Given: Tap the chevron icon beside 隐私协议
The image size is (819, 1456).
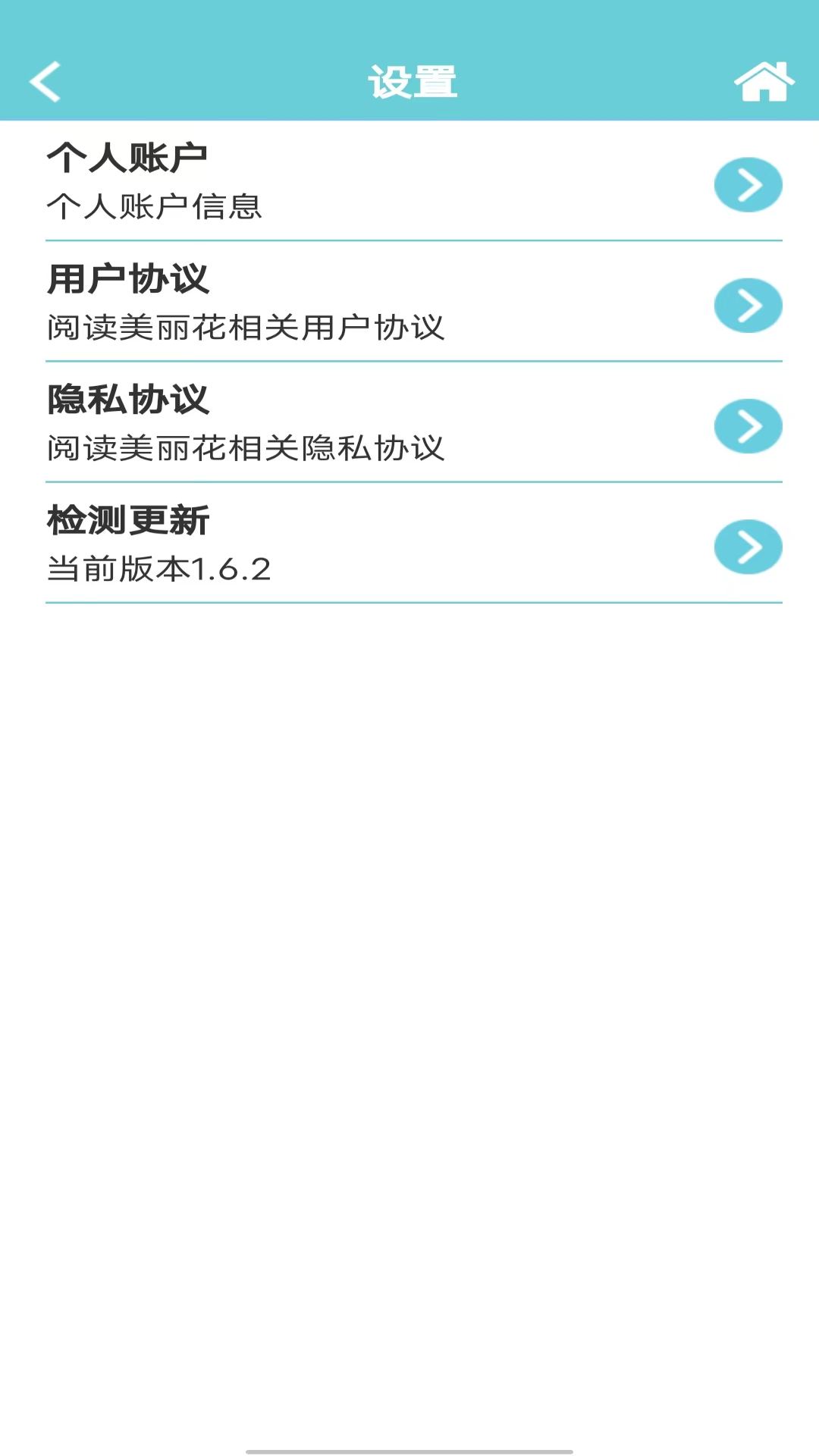Looking at the screenshot, I should pos(748,426).
